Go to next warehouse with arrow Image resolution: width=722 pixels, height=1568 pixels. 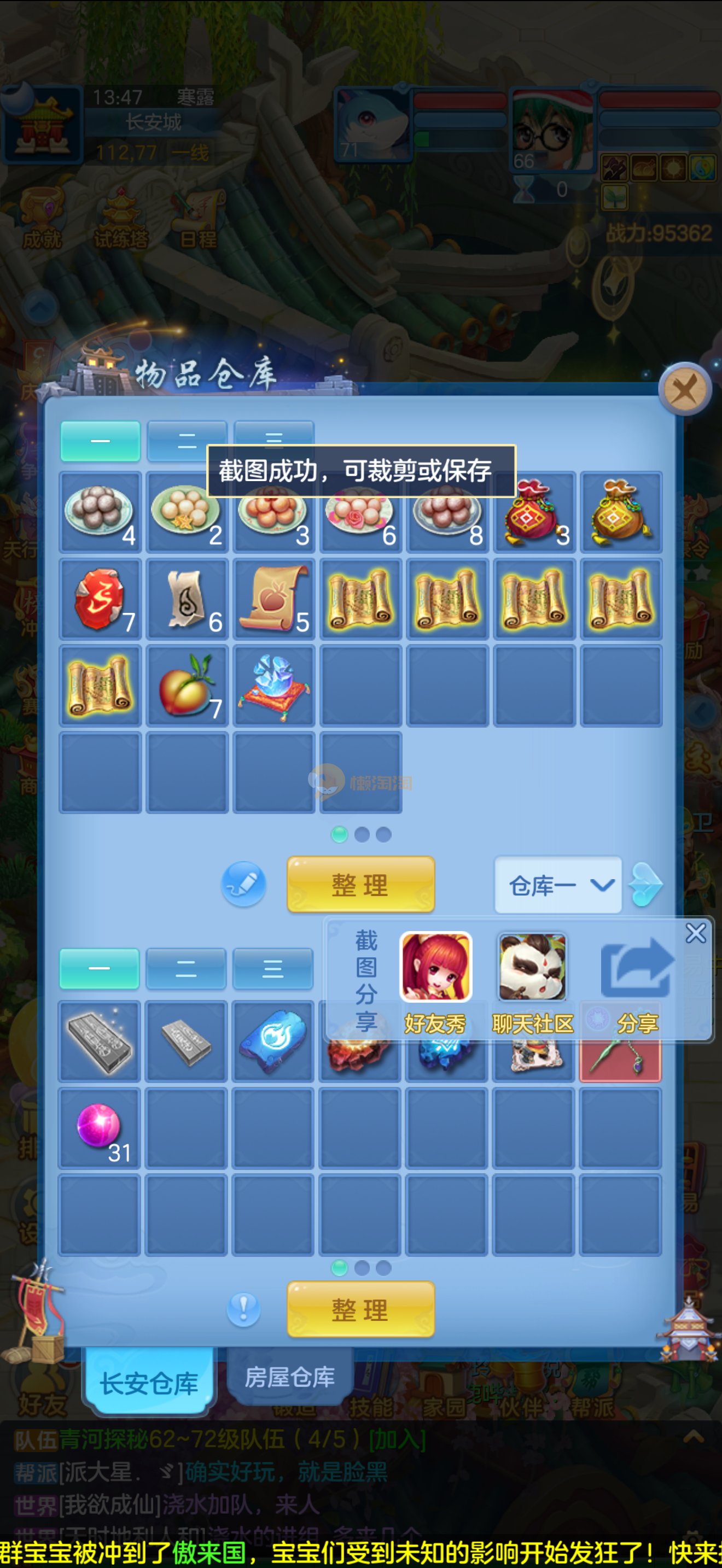[645, 885]
